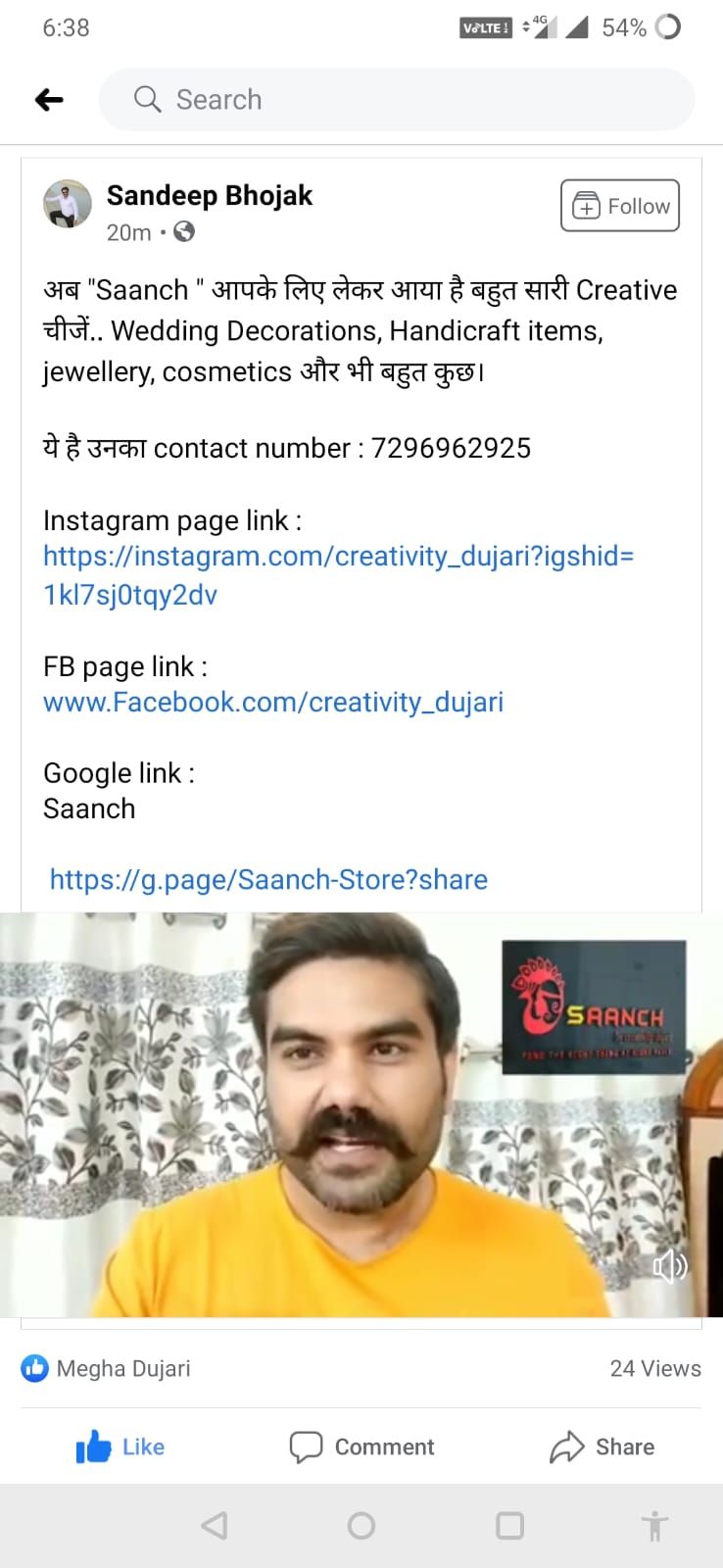Viewport: 723px width, 1568px height.
Task: Play the Saanch video
Action: coord(361,1114)
